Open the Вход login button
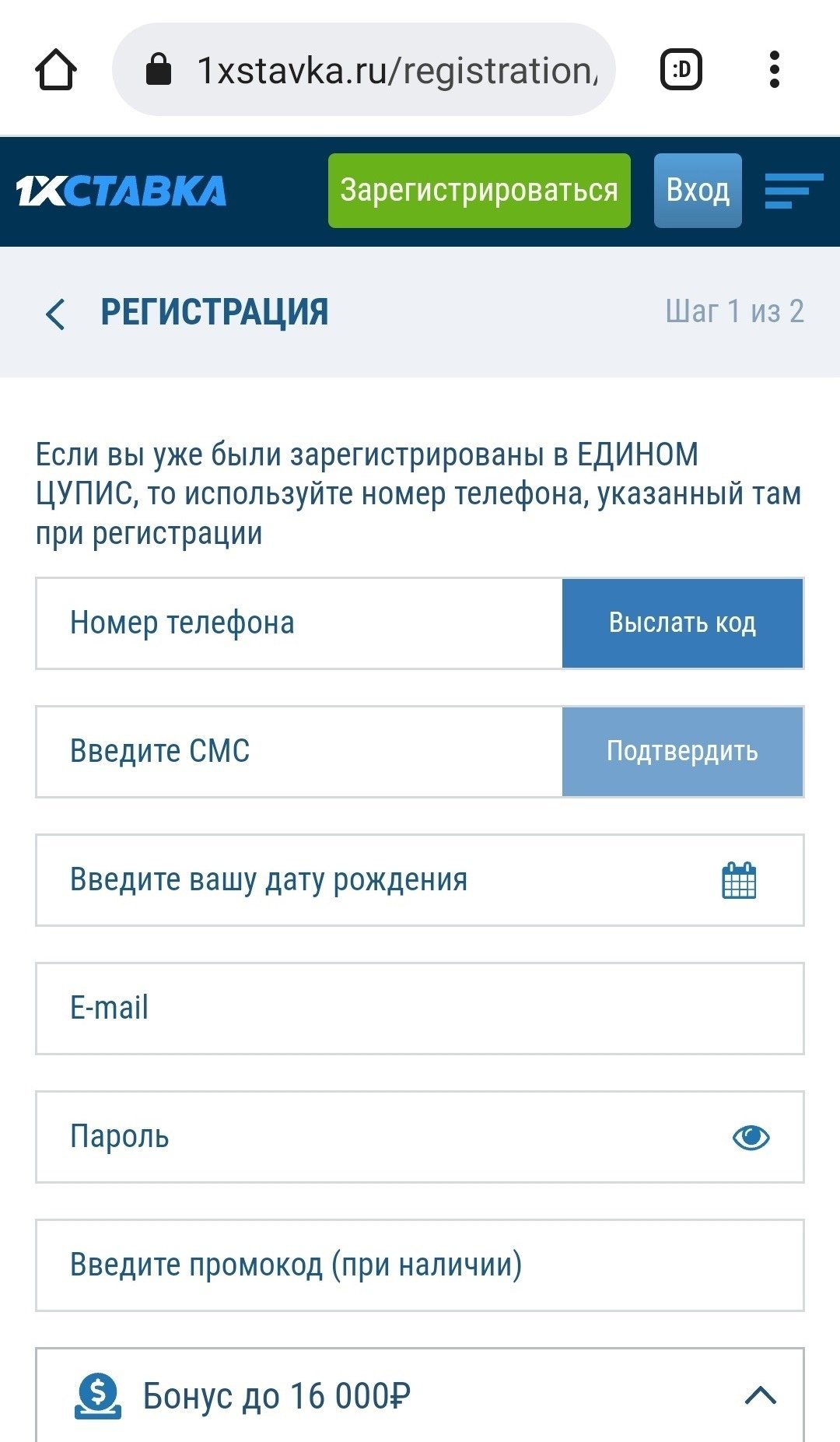840x1442 pixels. coord(697,191)
